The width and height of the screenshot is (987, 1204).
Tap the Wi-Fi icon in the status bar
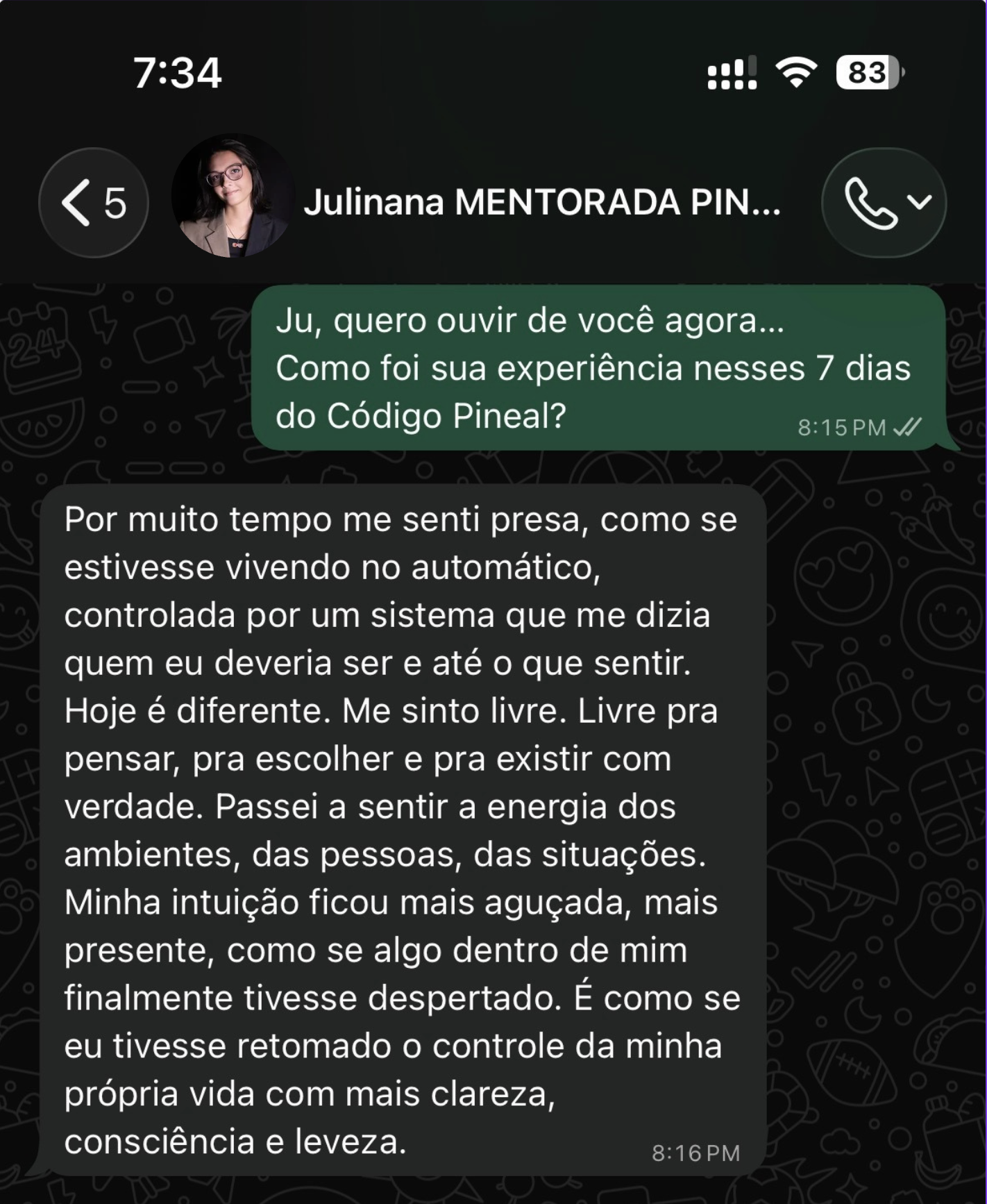(x=795, y=72)
